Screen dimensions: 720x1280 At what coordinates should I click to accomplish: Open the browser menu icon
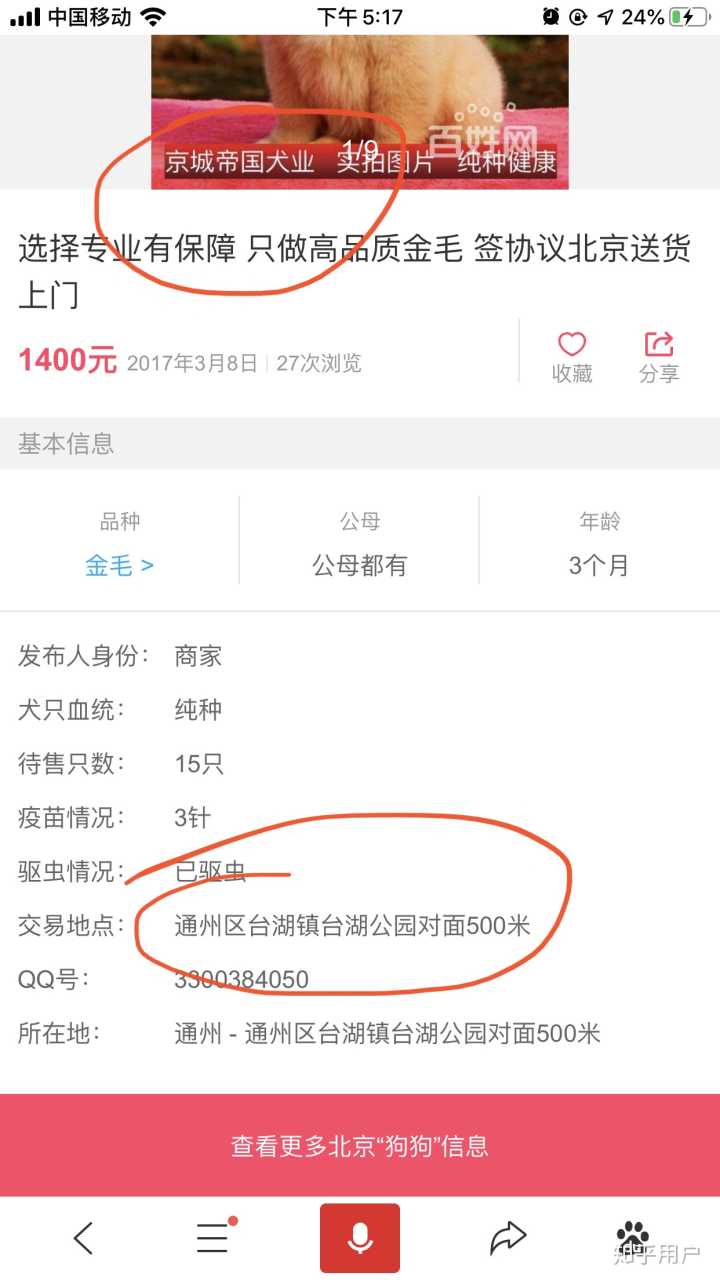coord(213,1238)
